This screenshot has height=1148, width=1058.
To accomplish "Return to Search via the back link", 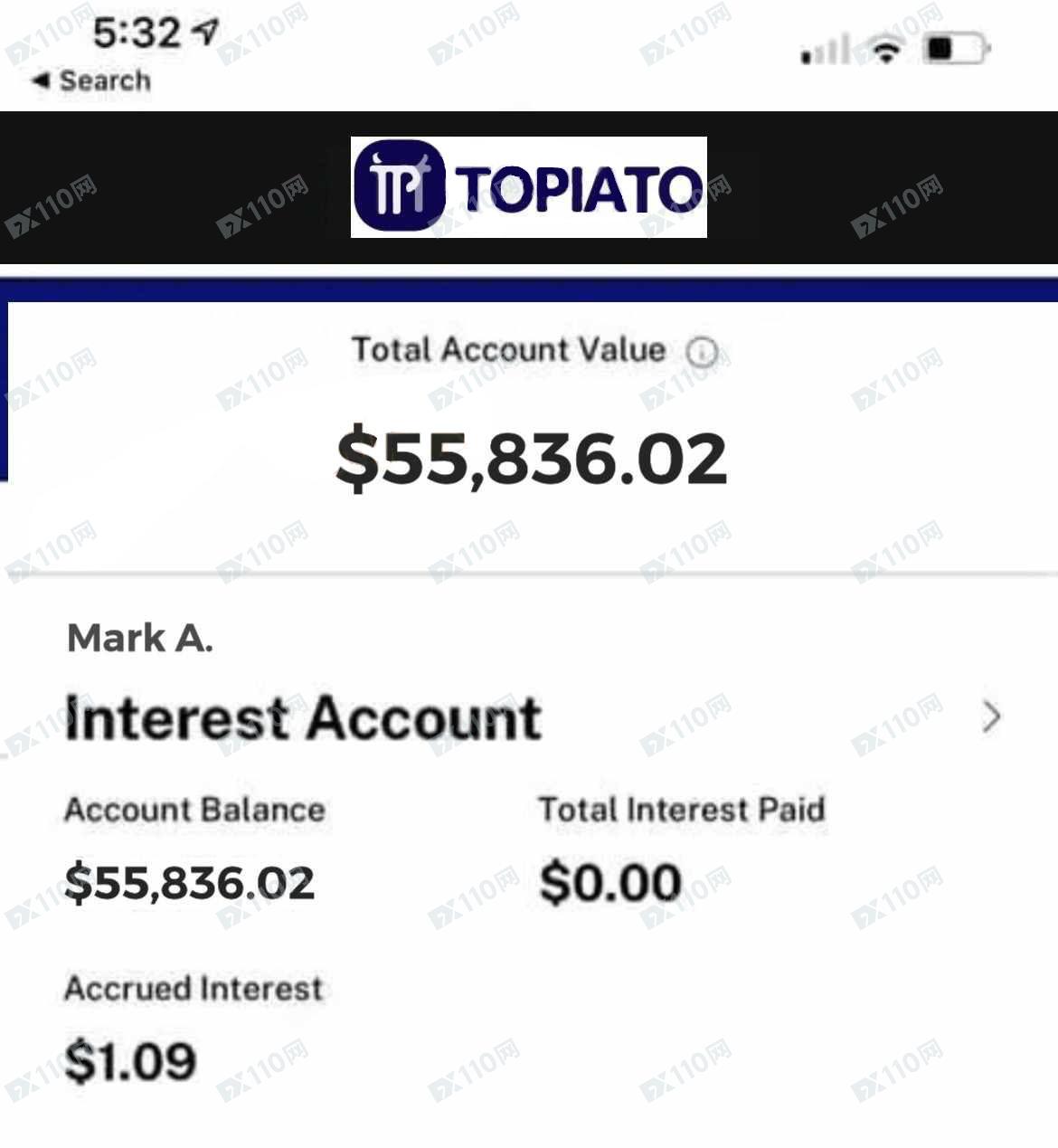I will 91,81.
